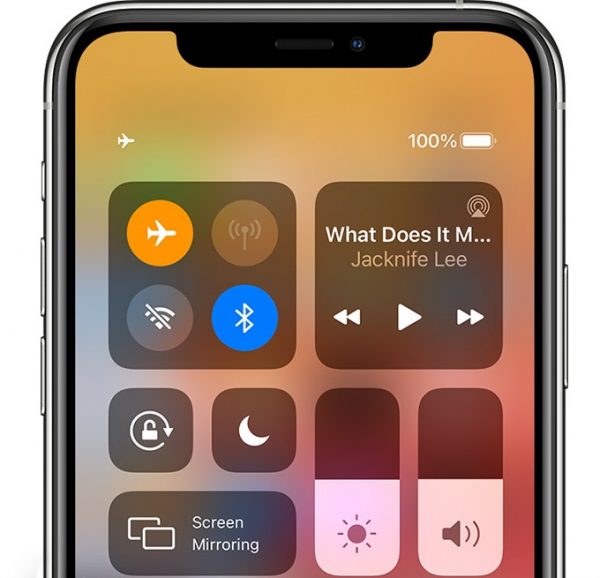Image resolution: width=600 pixels, height=578 pixels.
Task: Skip forward to the next track
Action: [469, 317]
